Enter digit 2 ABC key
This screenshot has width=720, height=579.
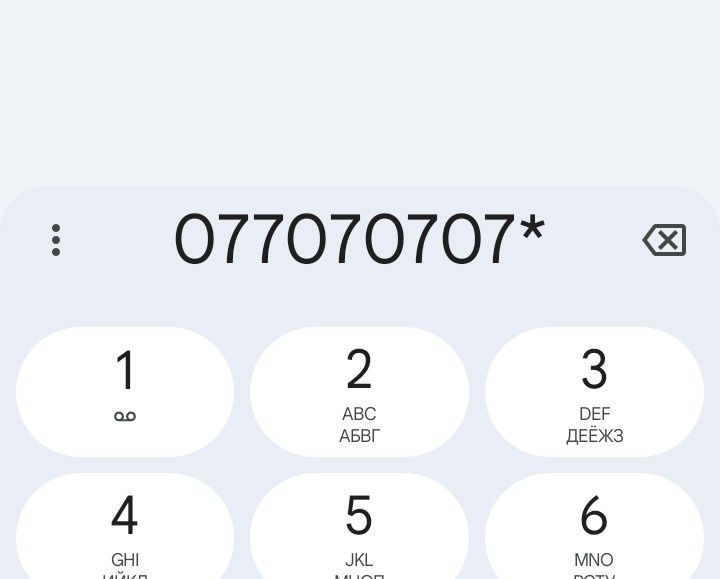[x=359, y=392]
